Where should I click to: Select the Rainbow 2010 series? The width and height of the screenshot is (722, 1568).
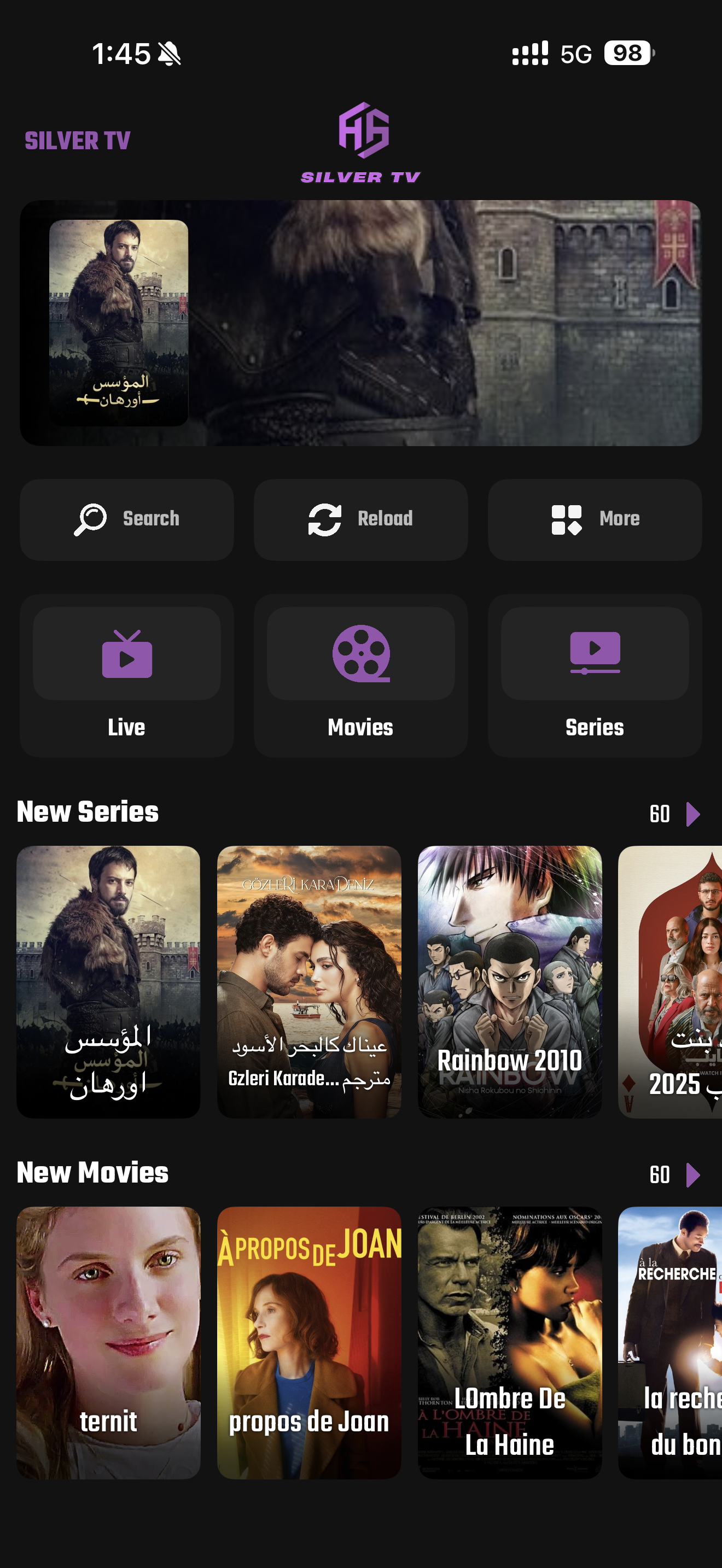[x=510, y=981]
